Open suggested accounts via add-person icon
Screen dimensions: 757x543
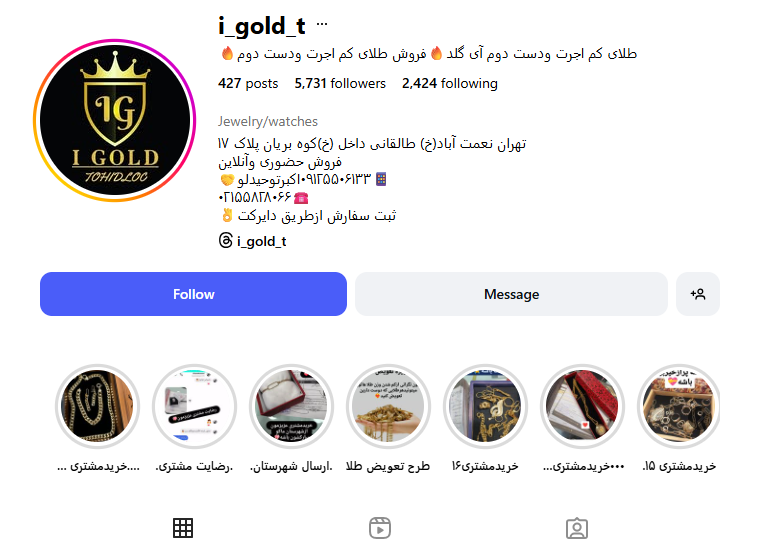[698, 294]
